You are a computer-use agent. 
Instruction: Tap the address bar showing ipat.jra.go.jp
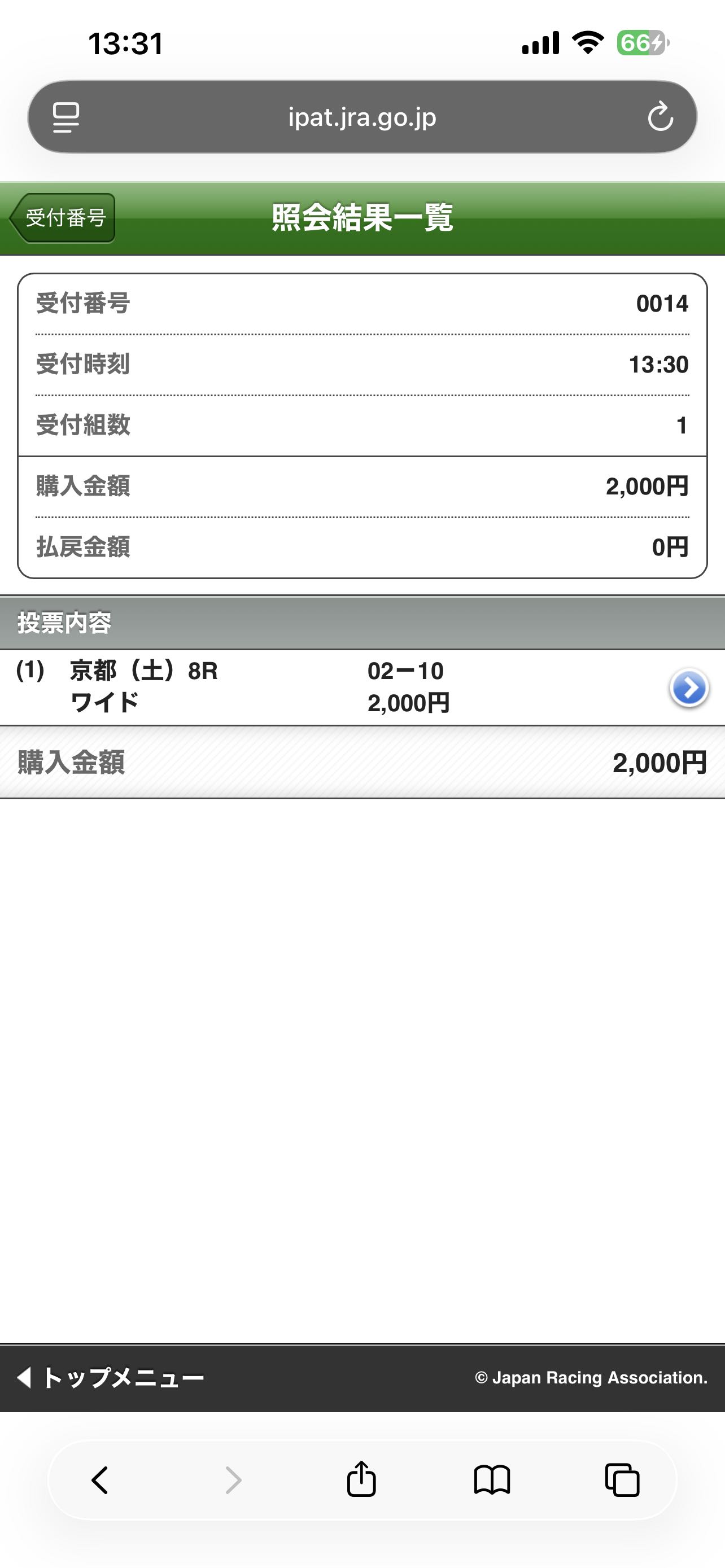[x=362, y=117]
